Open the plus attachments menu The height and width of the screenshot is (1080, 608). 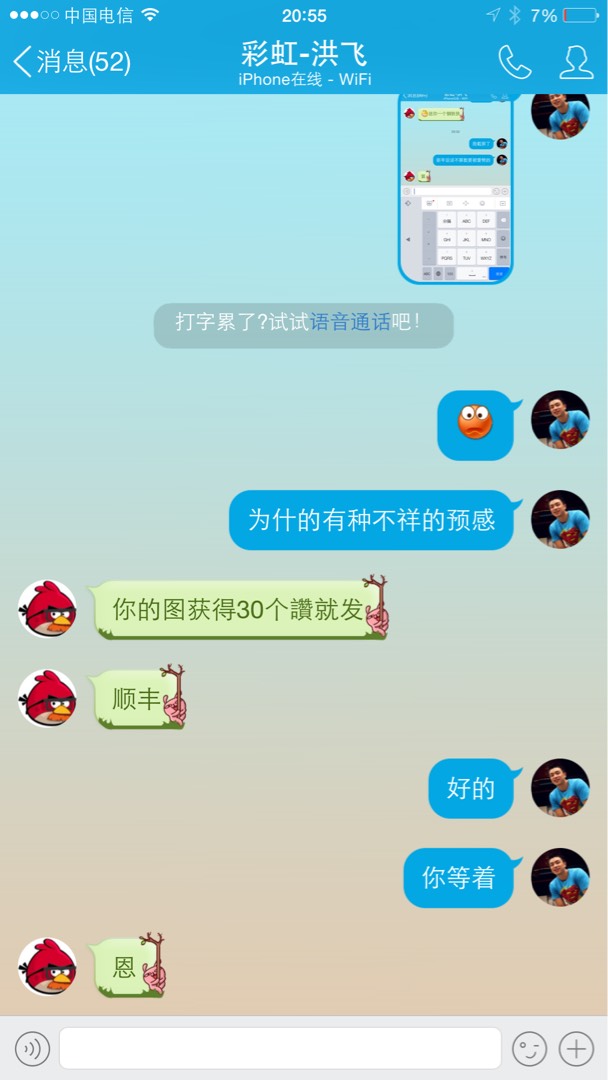click(x=576, y=1048)
